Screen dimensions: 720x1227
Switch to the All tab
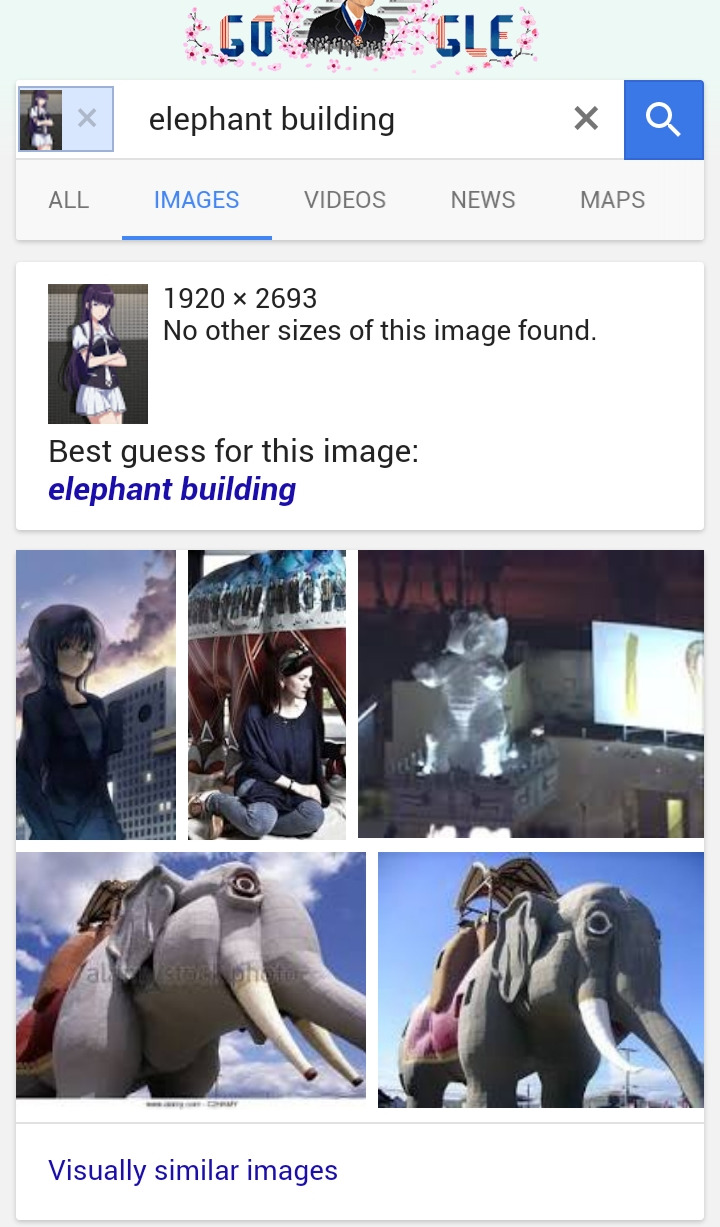pyautogui.click(x=68, y=200)
